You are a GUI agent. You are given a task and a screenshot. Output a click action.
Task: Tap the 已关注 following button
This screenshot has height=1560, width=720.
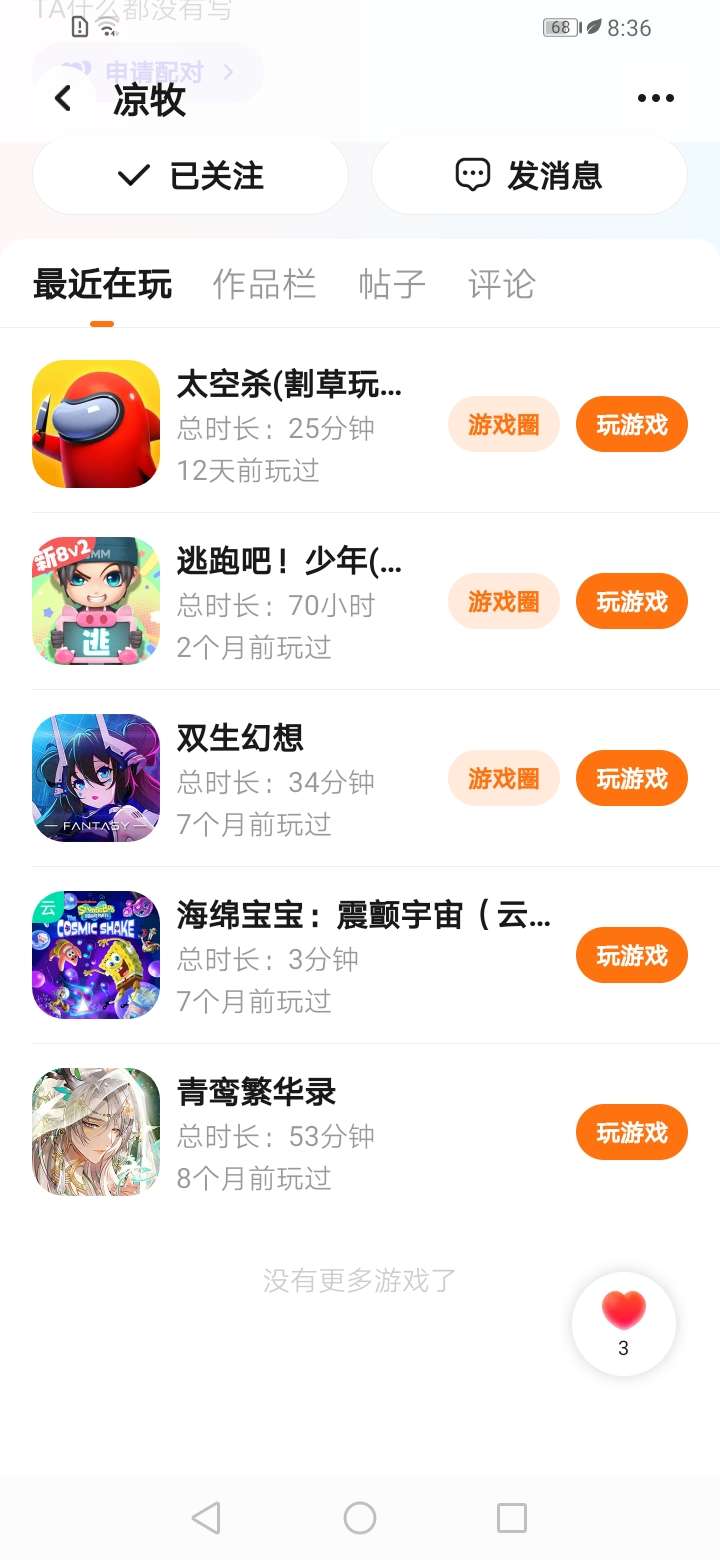190,176
